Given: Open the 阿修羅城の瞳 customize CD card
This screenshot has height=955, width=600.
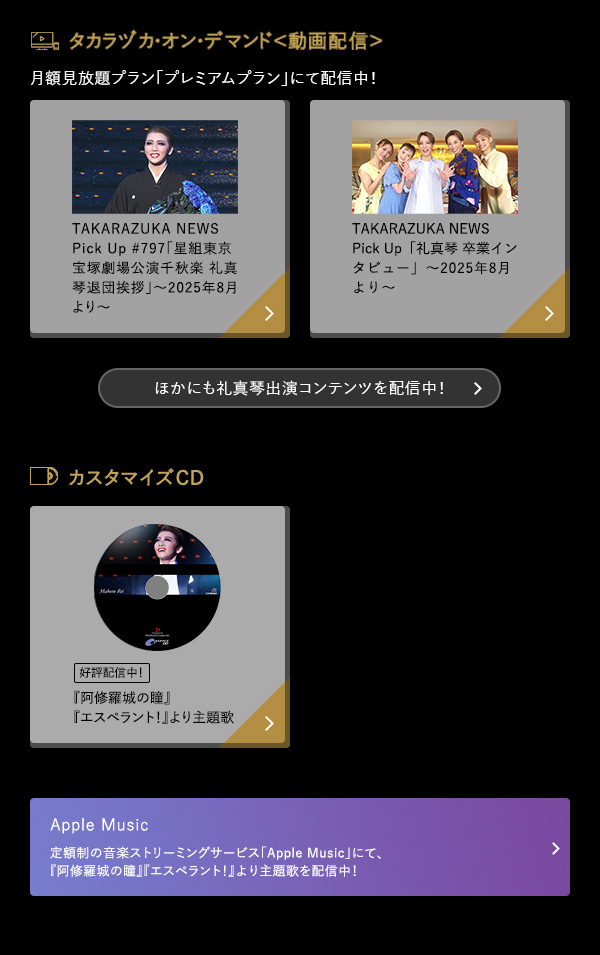Looking at the screenshot, I should (159, 626).
